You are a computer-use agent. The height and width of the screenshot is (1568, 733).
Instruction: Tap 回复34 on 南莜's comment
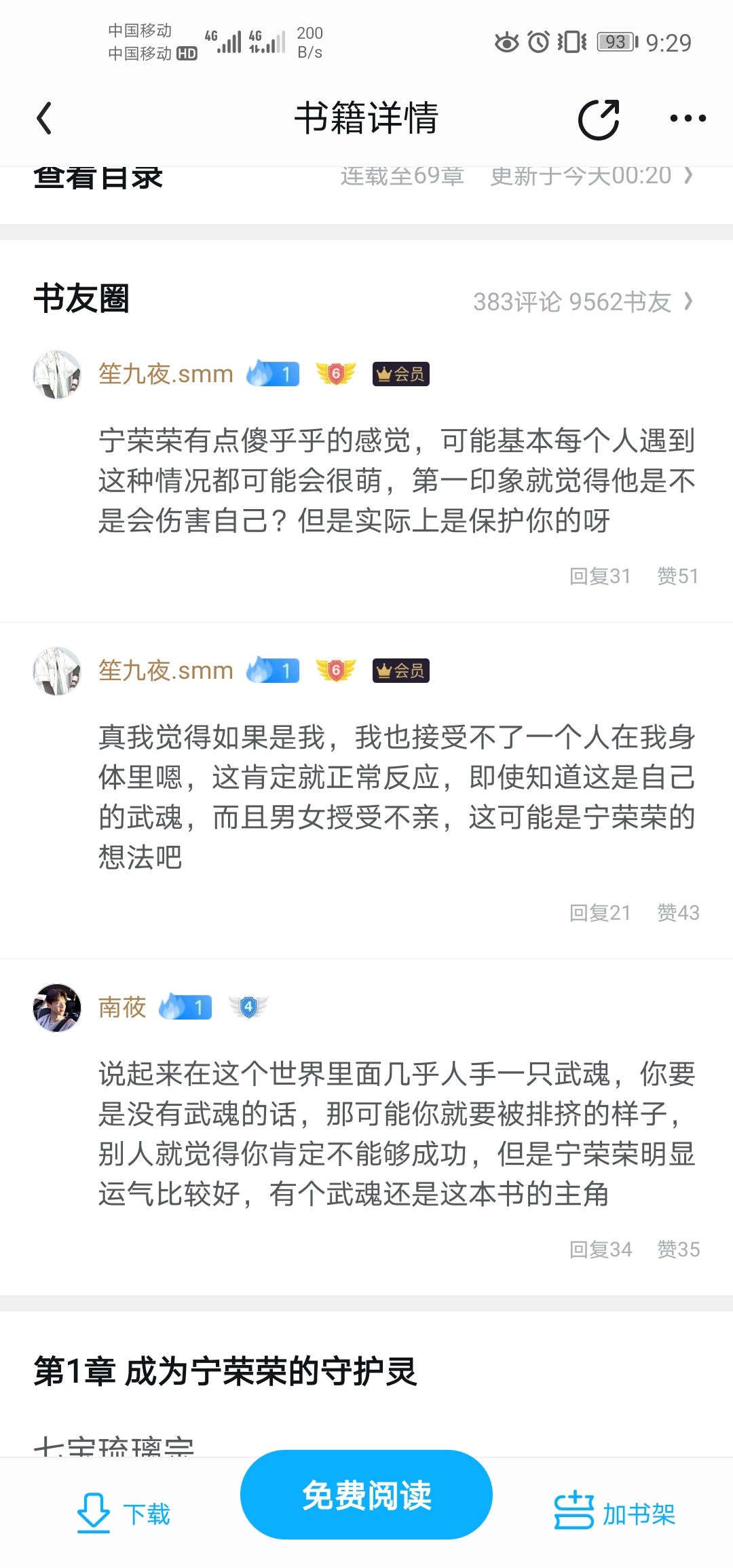[x=600, y=1250]
